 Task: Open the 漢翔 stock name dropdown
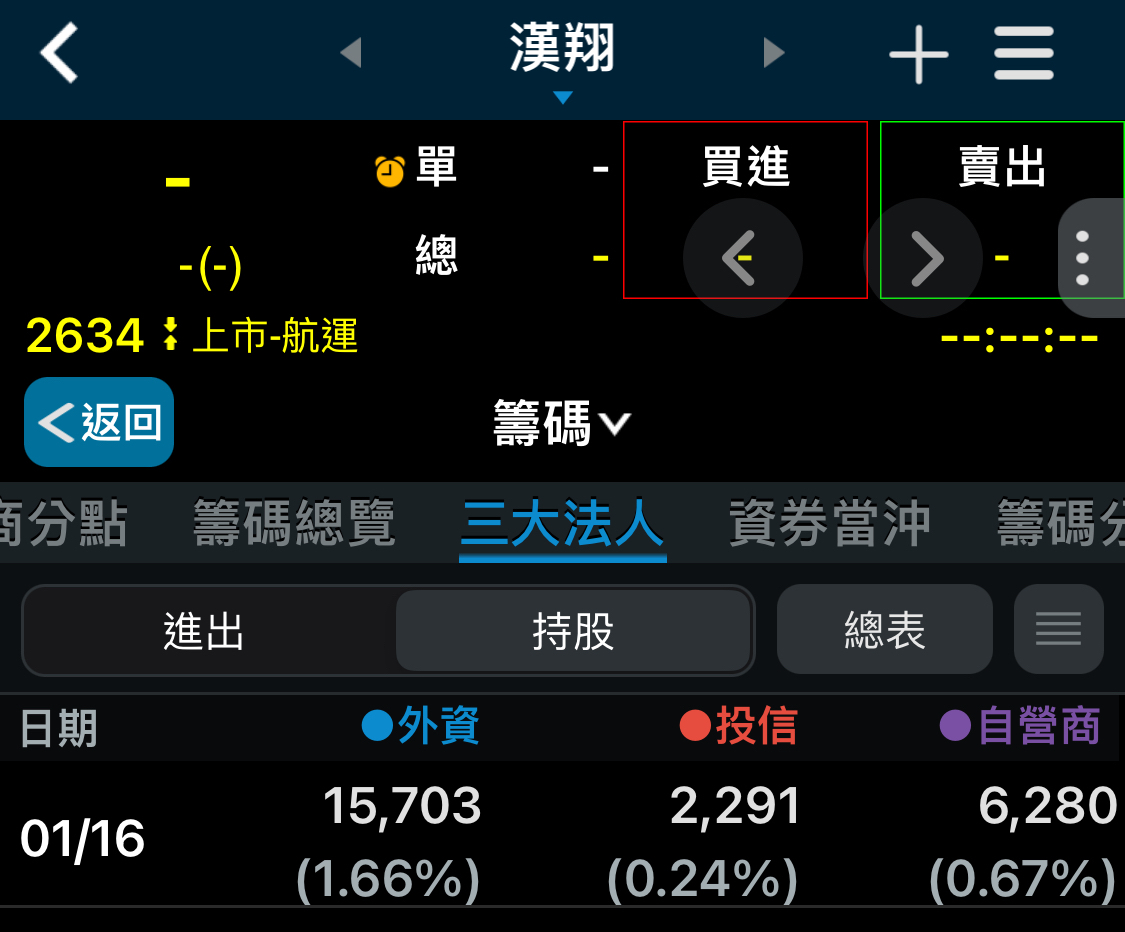tap(562, 59)
